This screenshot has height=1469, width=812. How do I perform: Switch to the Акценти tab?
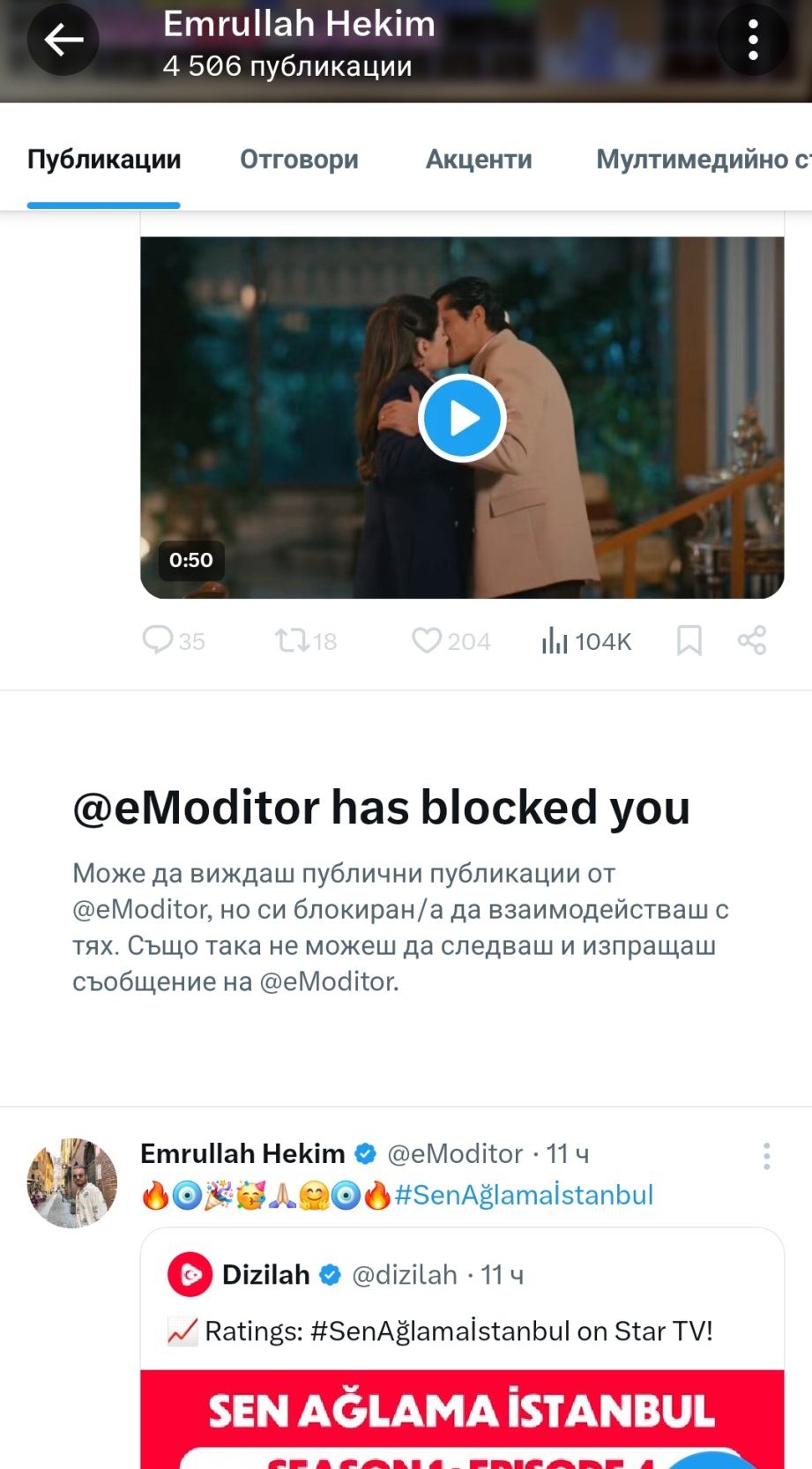(x=479, y=160)
